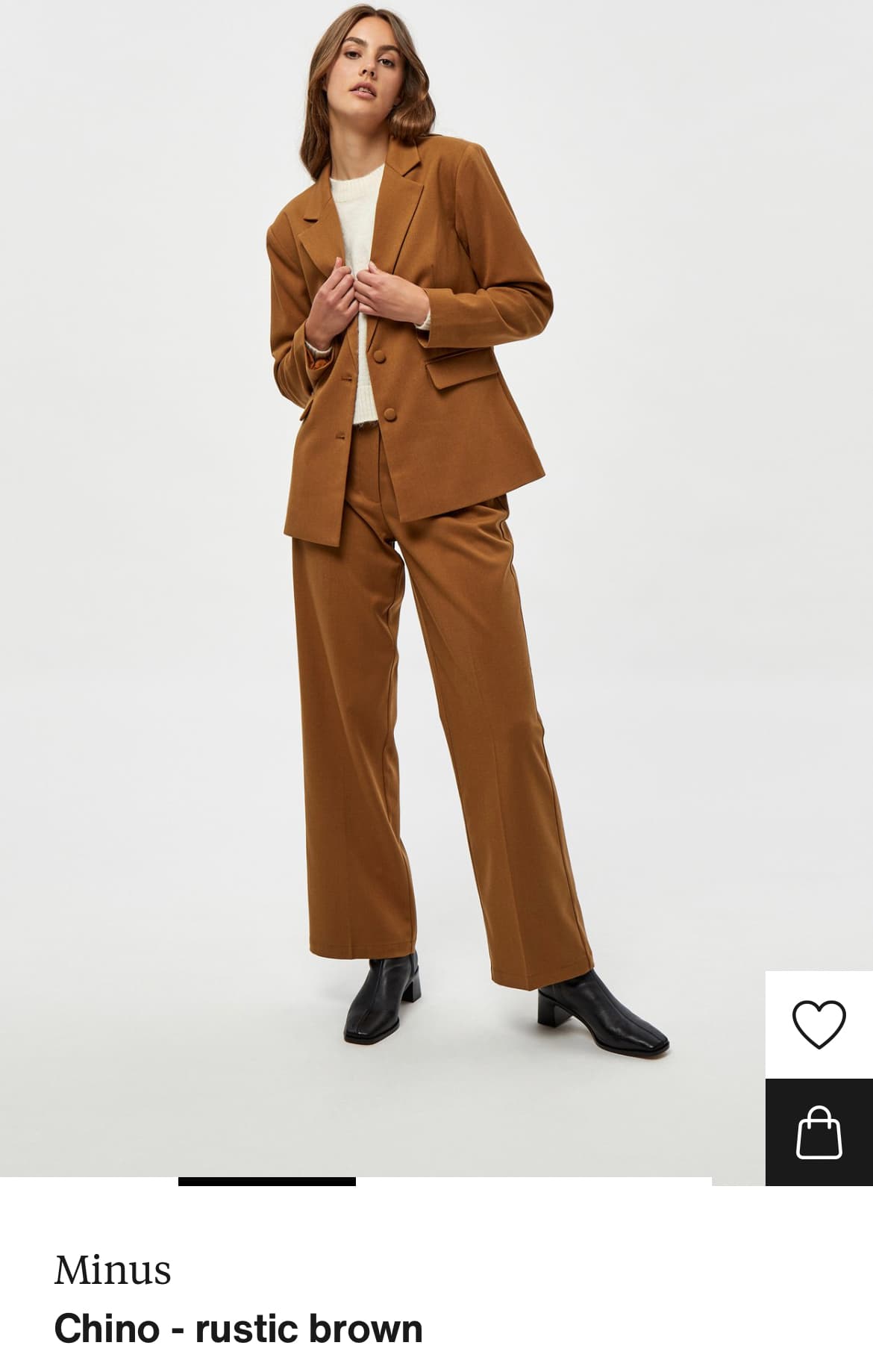Add the chino to favorites with heart
This screenshot has height=1372, width=873.
(x=819, y=1023)
